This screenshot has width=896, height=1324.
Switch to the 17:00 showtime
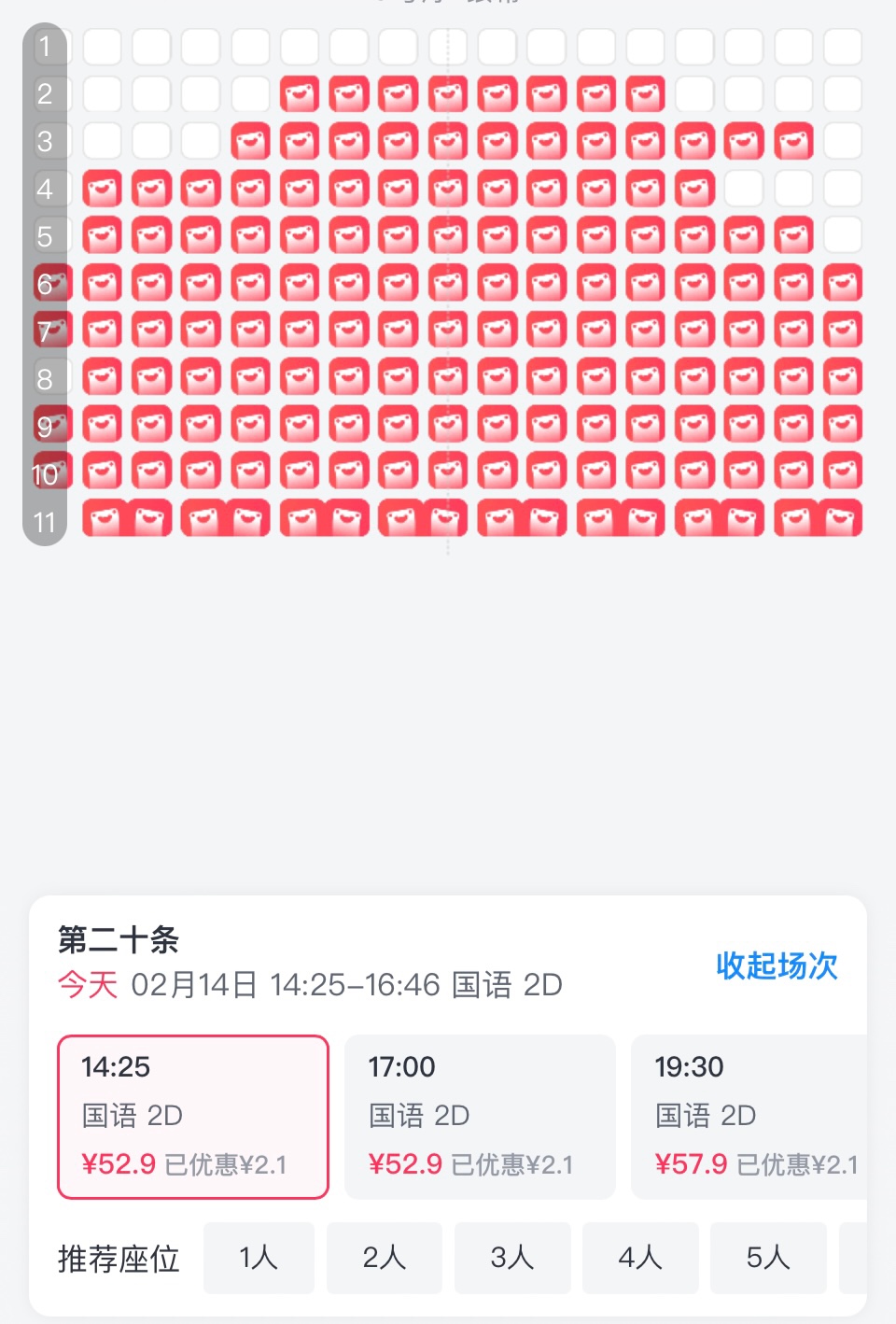[x=480, y=1116]
